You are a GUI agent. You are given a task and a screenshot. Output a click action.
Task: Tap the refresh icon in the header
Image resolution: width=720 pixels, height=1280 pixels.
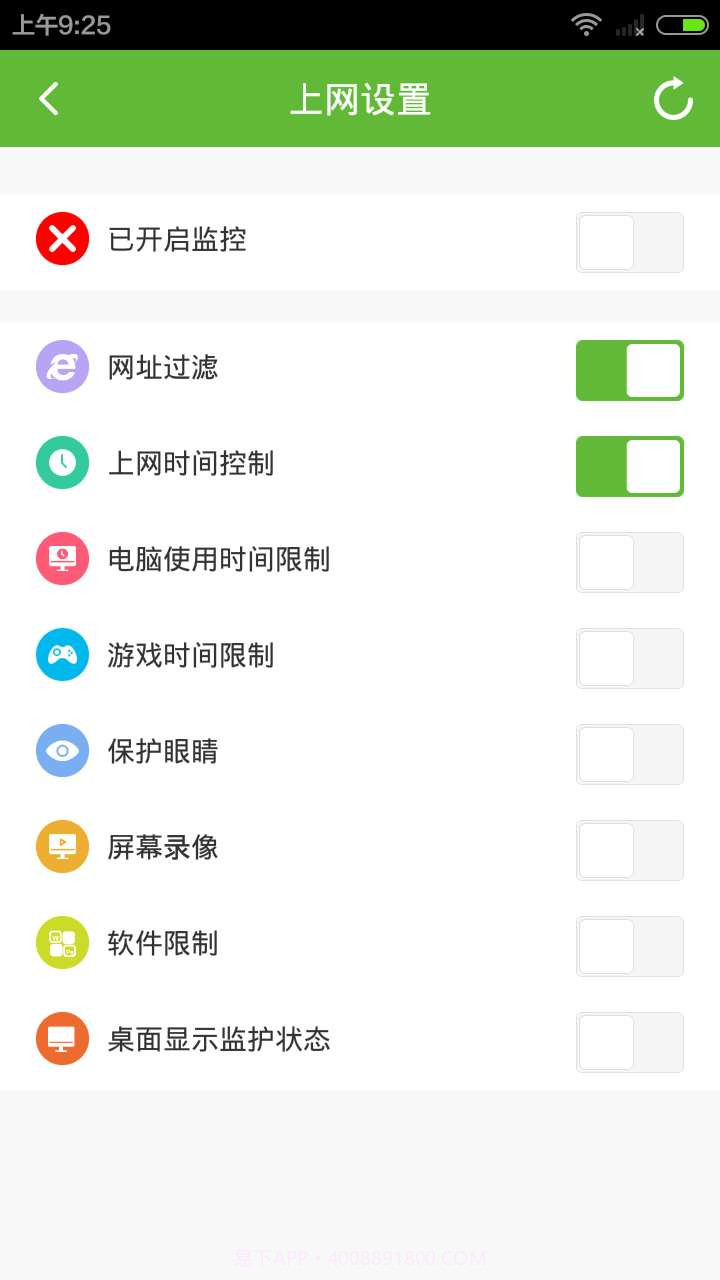coord(673,98)
